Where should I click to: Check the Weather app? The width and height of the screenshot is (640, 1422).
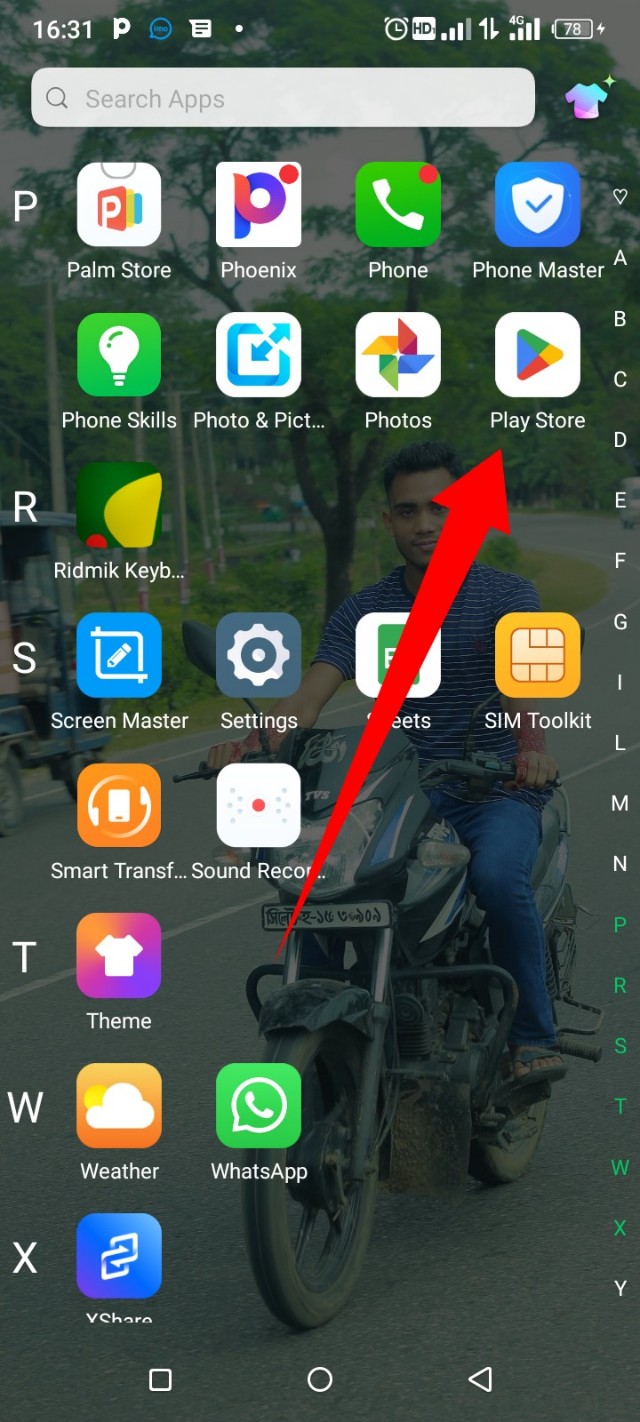coord(119,1105)
